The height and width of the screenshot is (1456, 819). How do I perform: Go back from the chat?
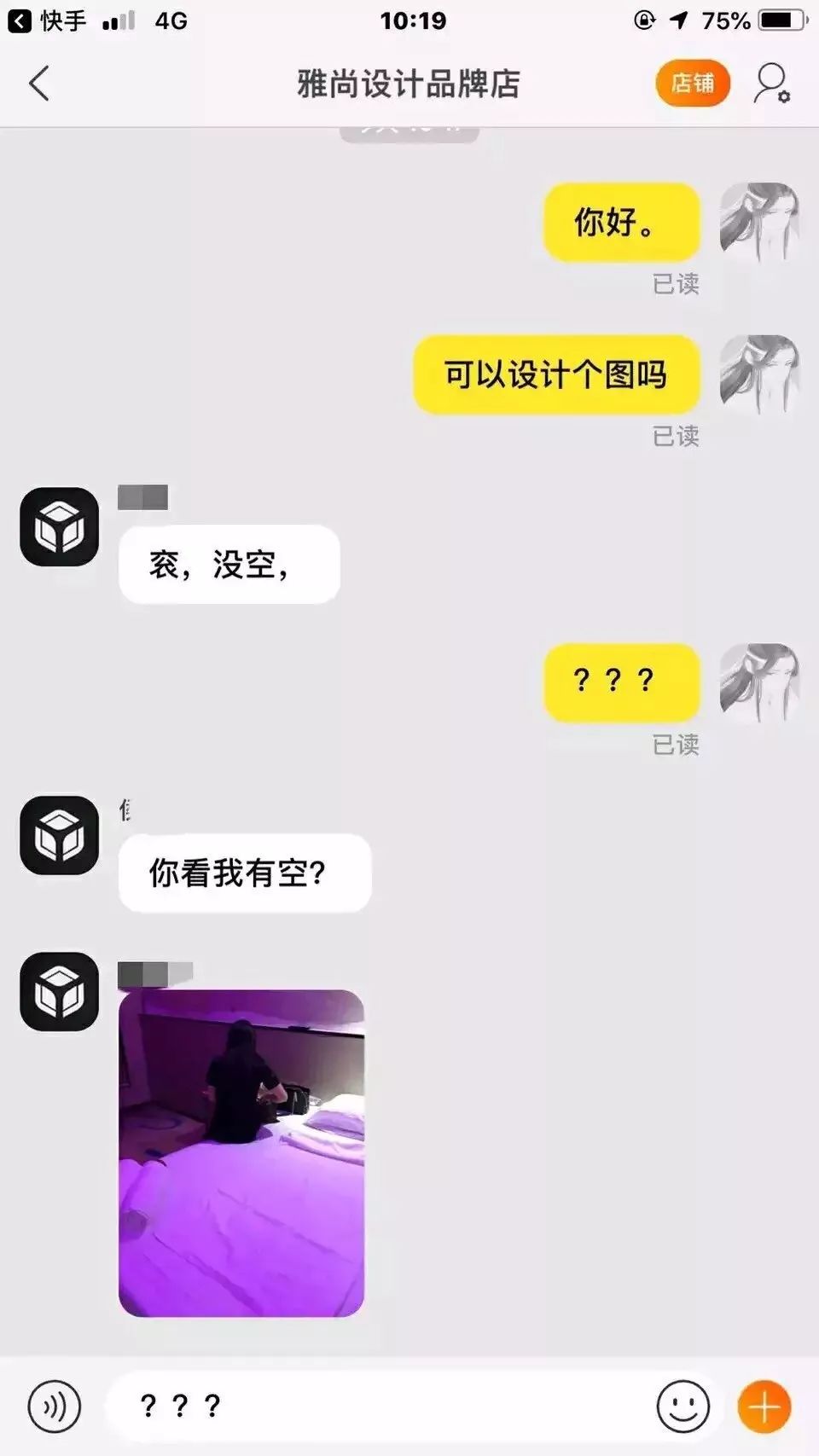(x=39, y=84)
